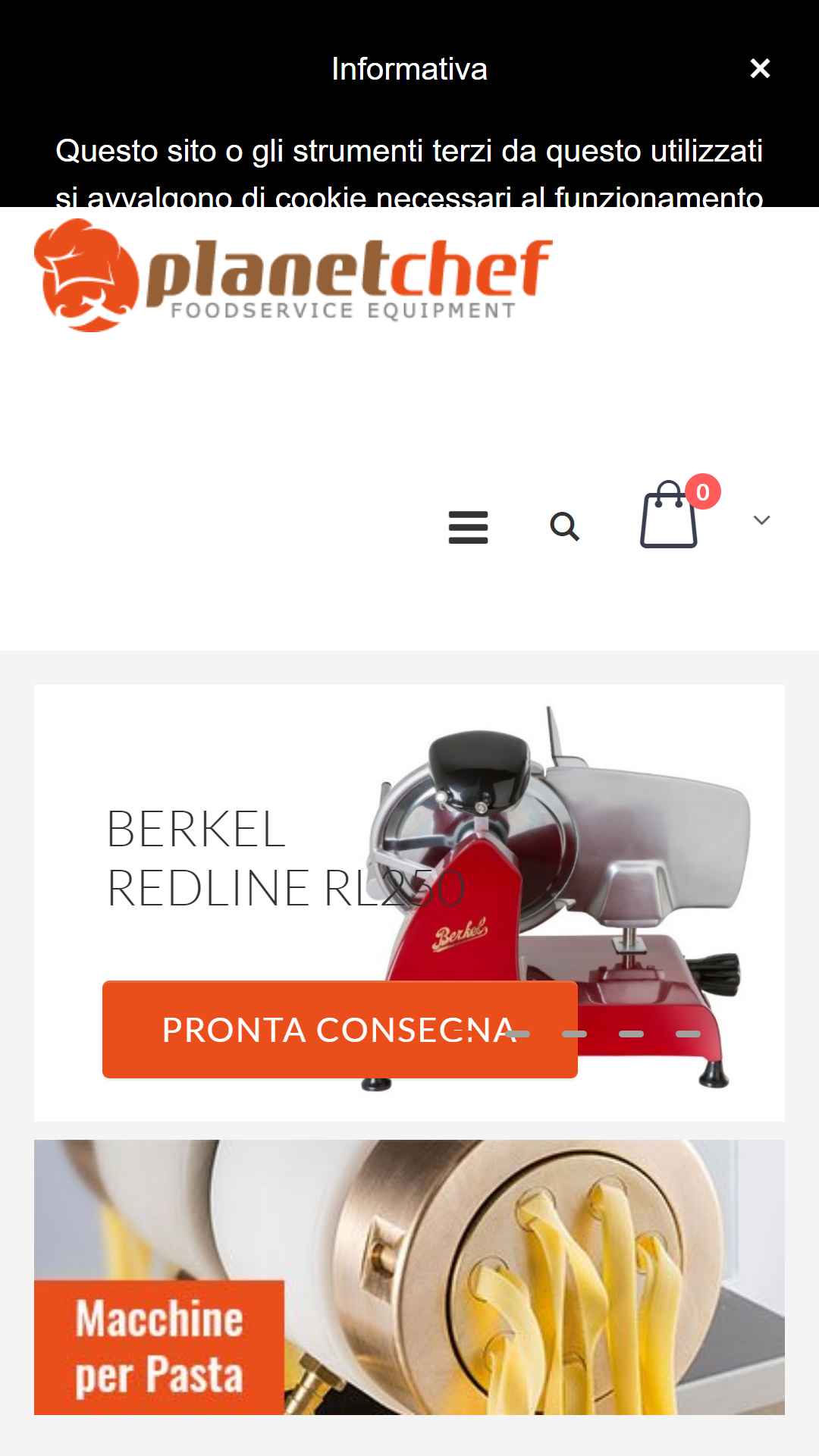
Task: Open the Macchine per Pasta banner
Action: 409,1277
